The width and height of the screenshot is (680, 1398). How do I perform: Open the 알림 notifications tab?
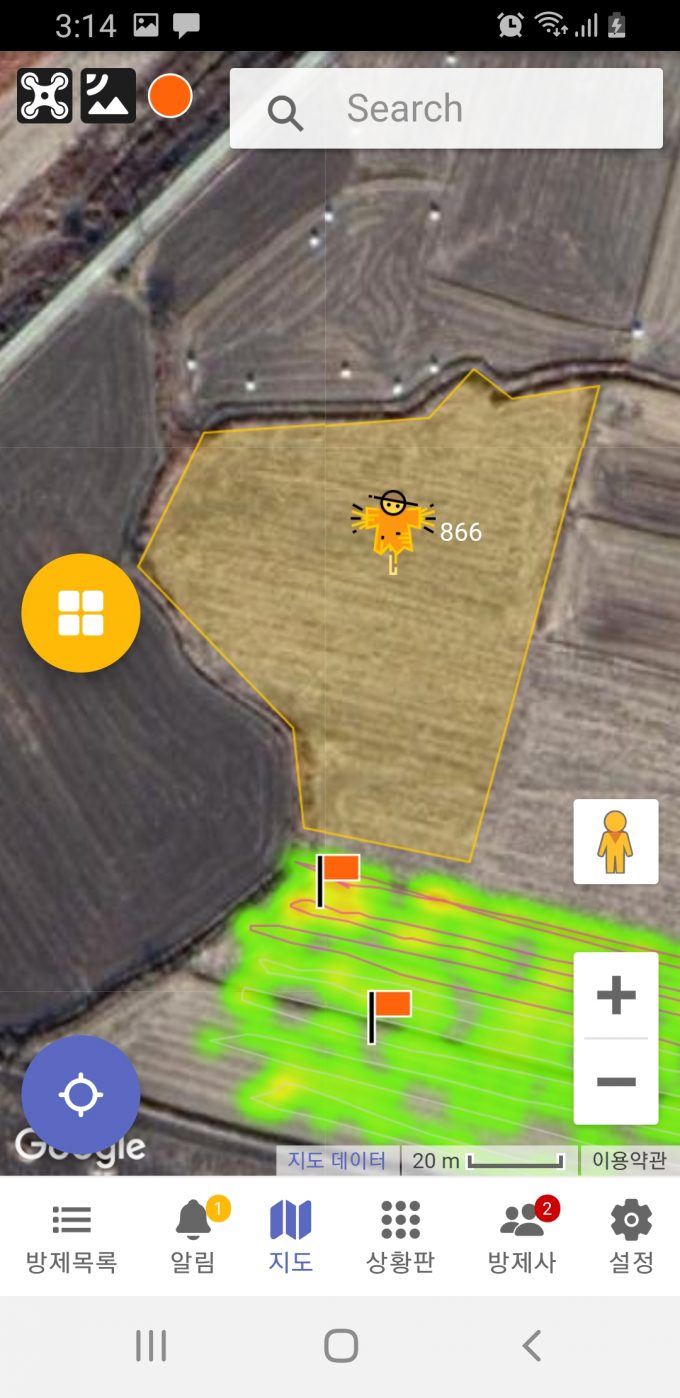click(x=193, y=1238)
